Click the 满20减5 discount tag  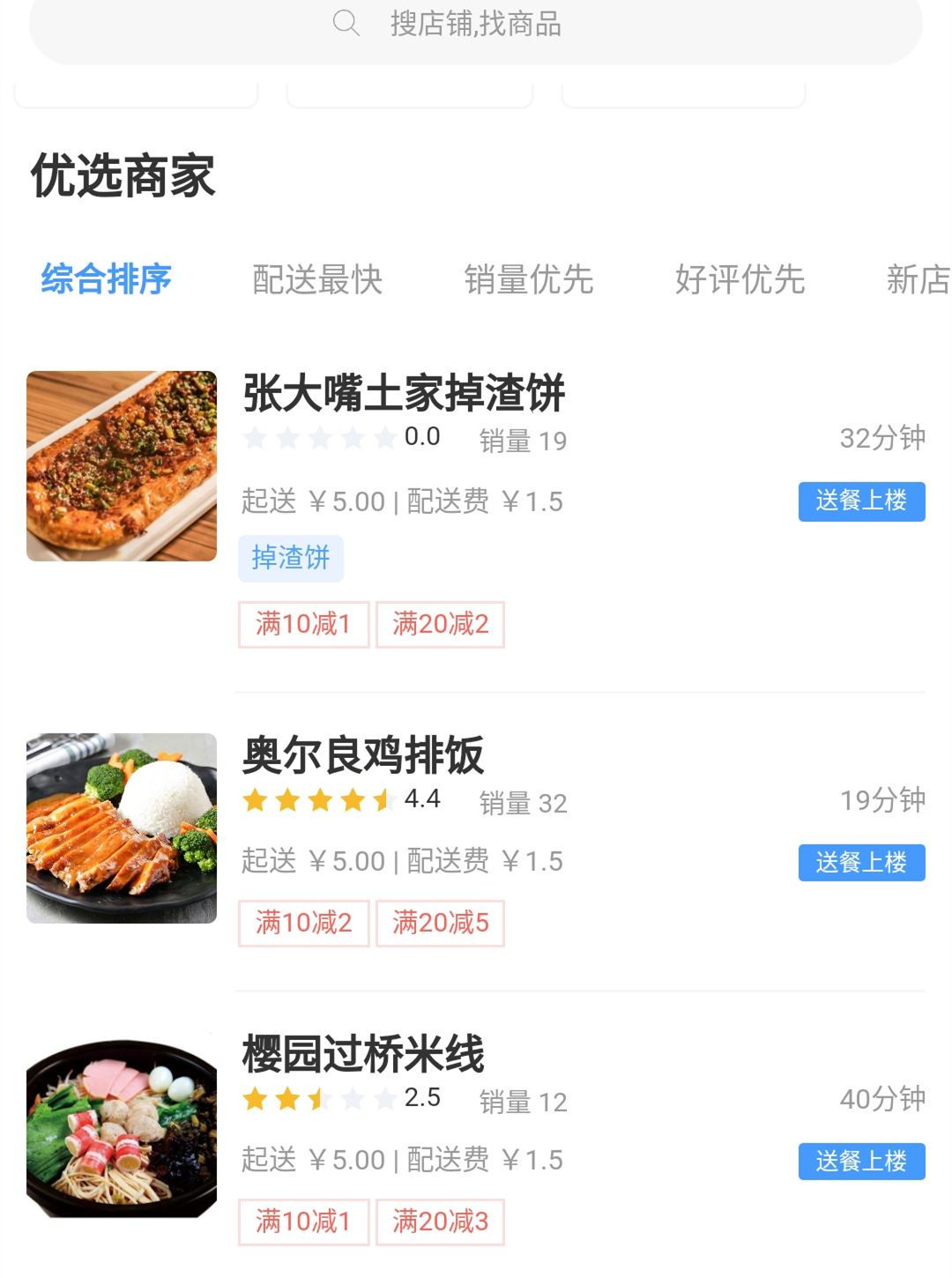[x=440, y=923]
